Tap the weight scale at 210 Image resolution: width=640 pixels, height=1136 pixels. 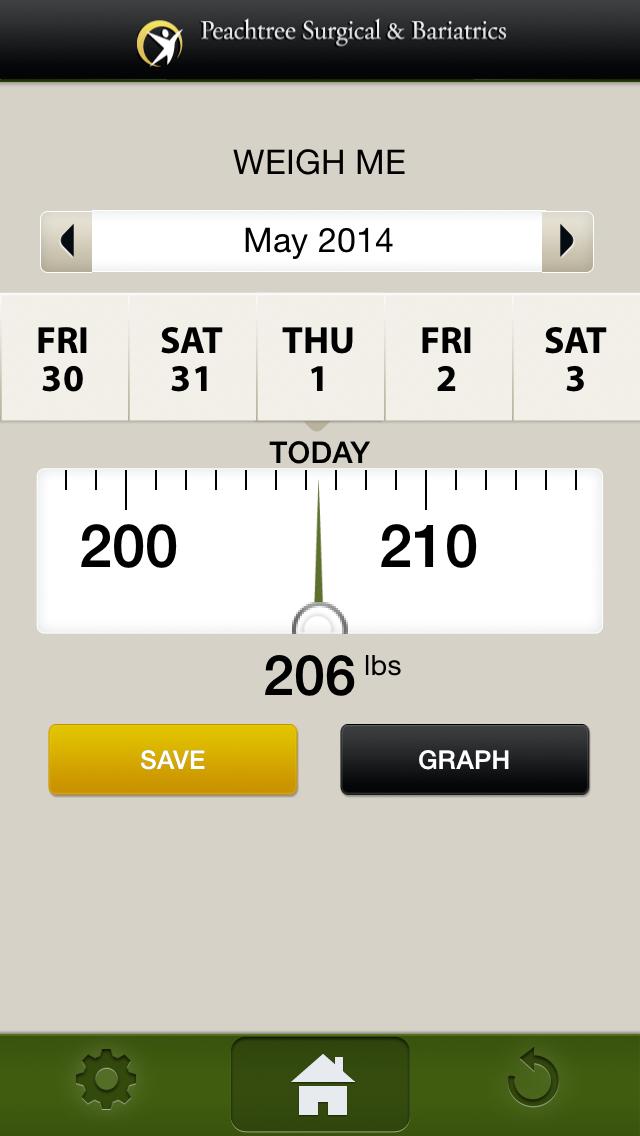pyautogui.click(x=428, y=547)
